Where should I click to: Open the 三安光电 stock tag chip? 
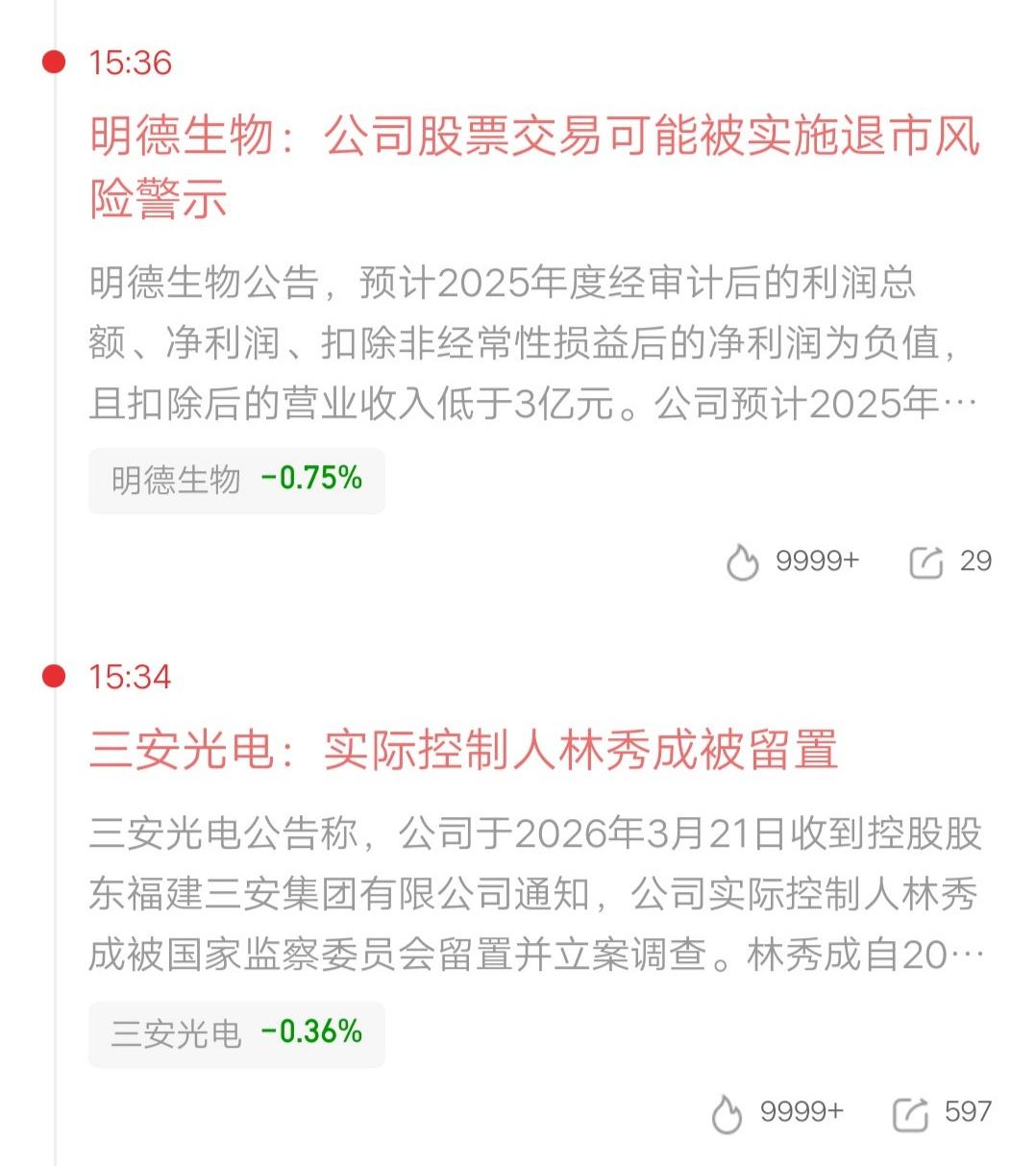coord(236,1034)
